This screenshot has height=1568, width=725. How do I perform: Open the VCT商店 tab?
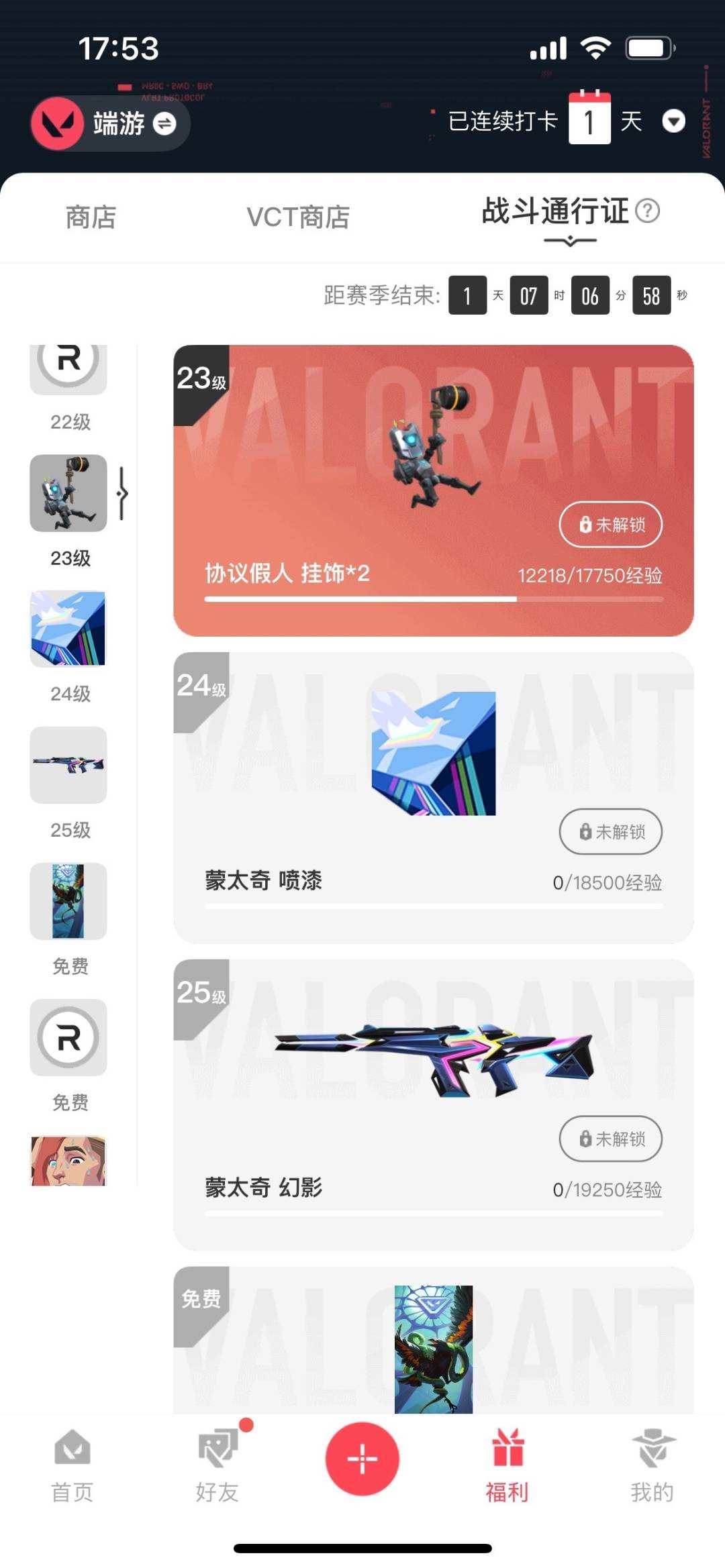click(x=299, y=217)
